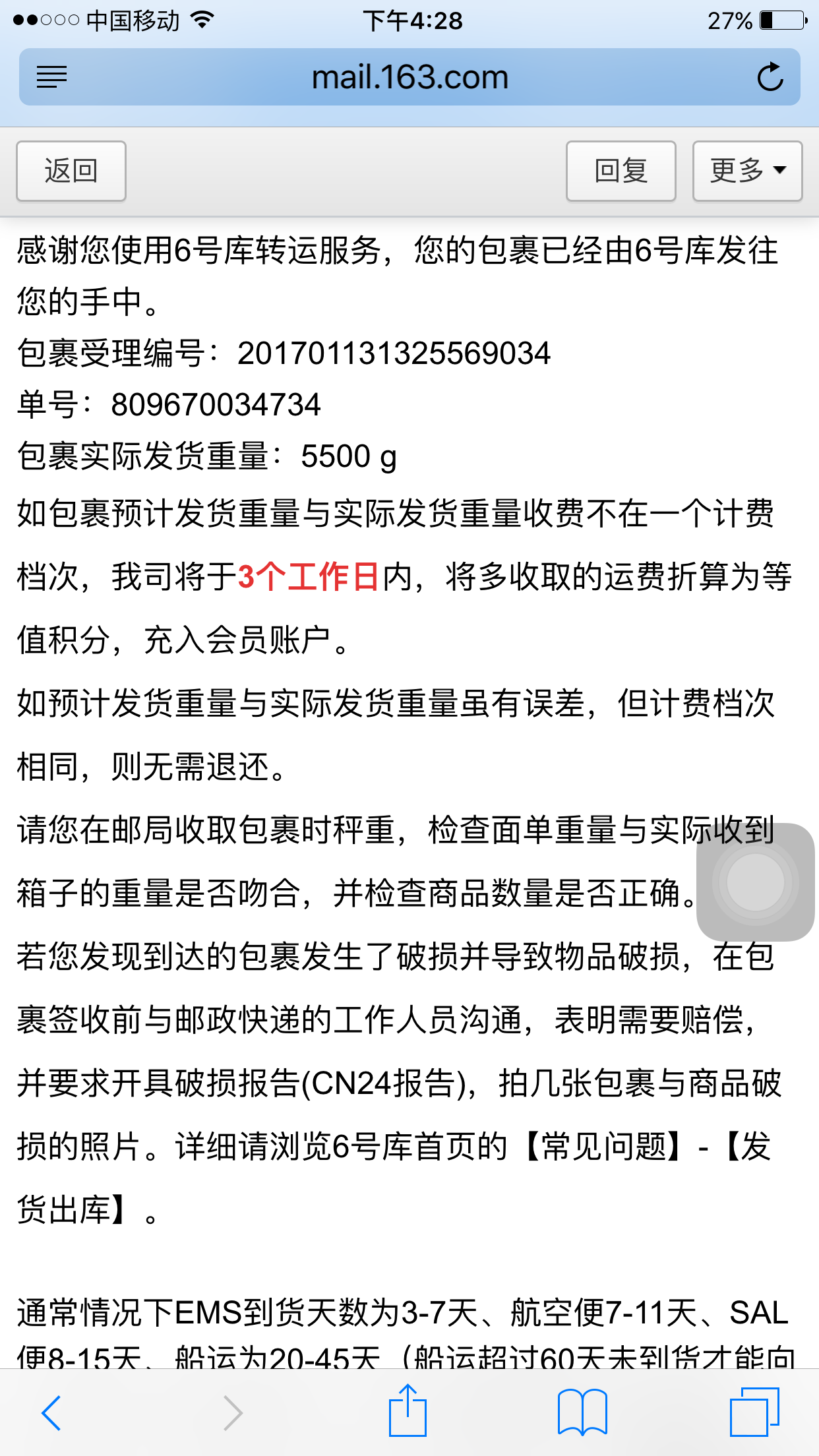Open the Safari share sheet
Image resolution: width=819 pixels, height=1456 pixels.
tap(408, 1410)
